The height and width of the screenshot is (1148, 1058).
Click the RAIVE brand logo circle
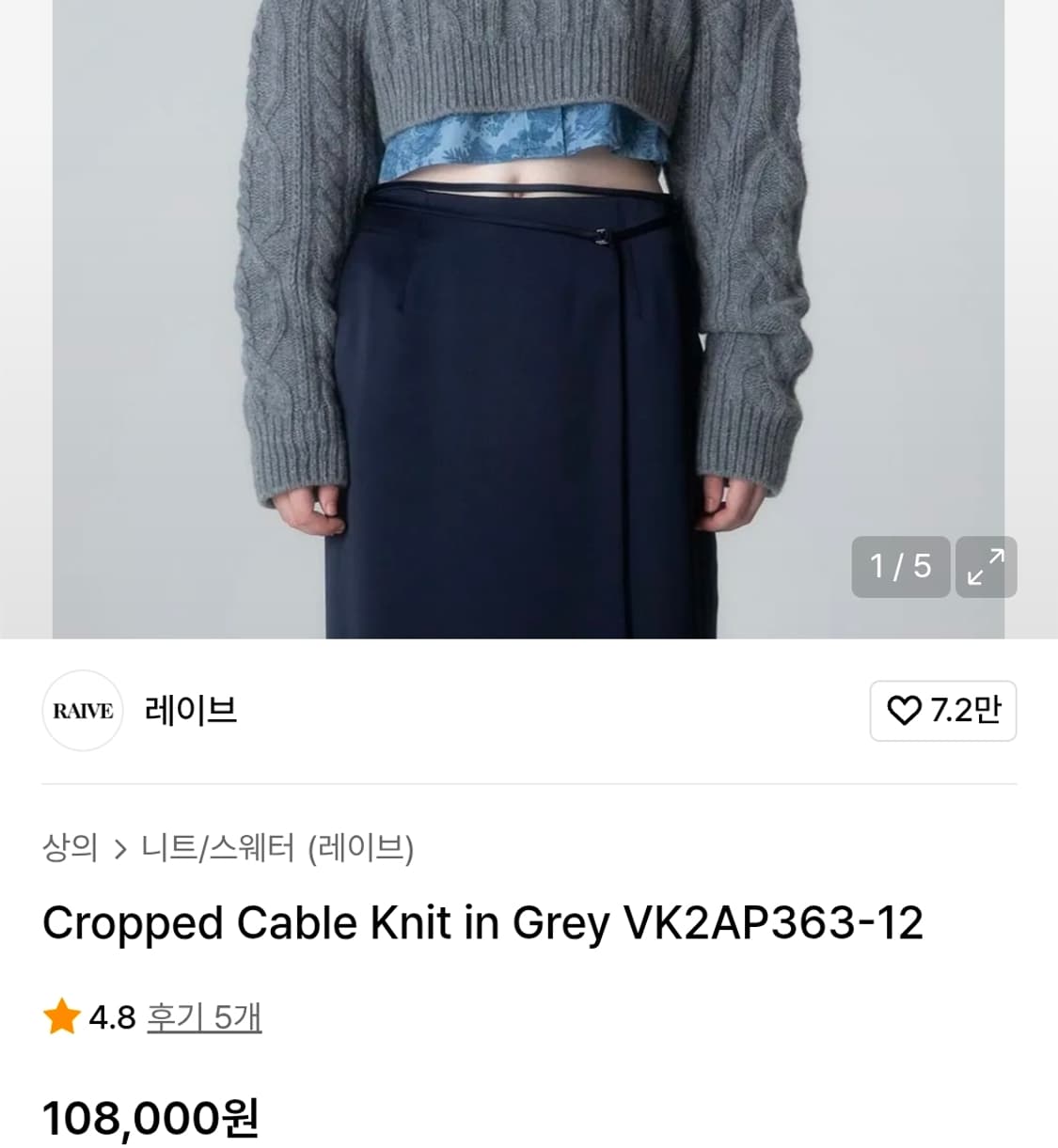[x=83, y=711]
